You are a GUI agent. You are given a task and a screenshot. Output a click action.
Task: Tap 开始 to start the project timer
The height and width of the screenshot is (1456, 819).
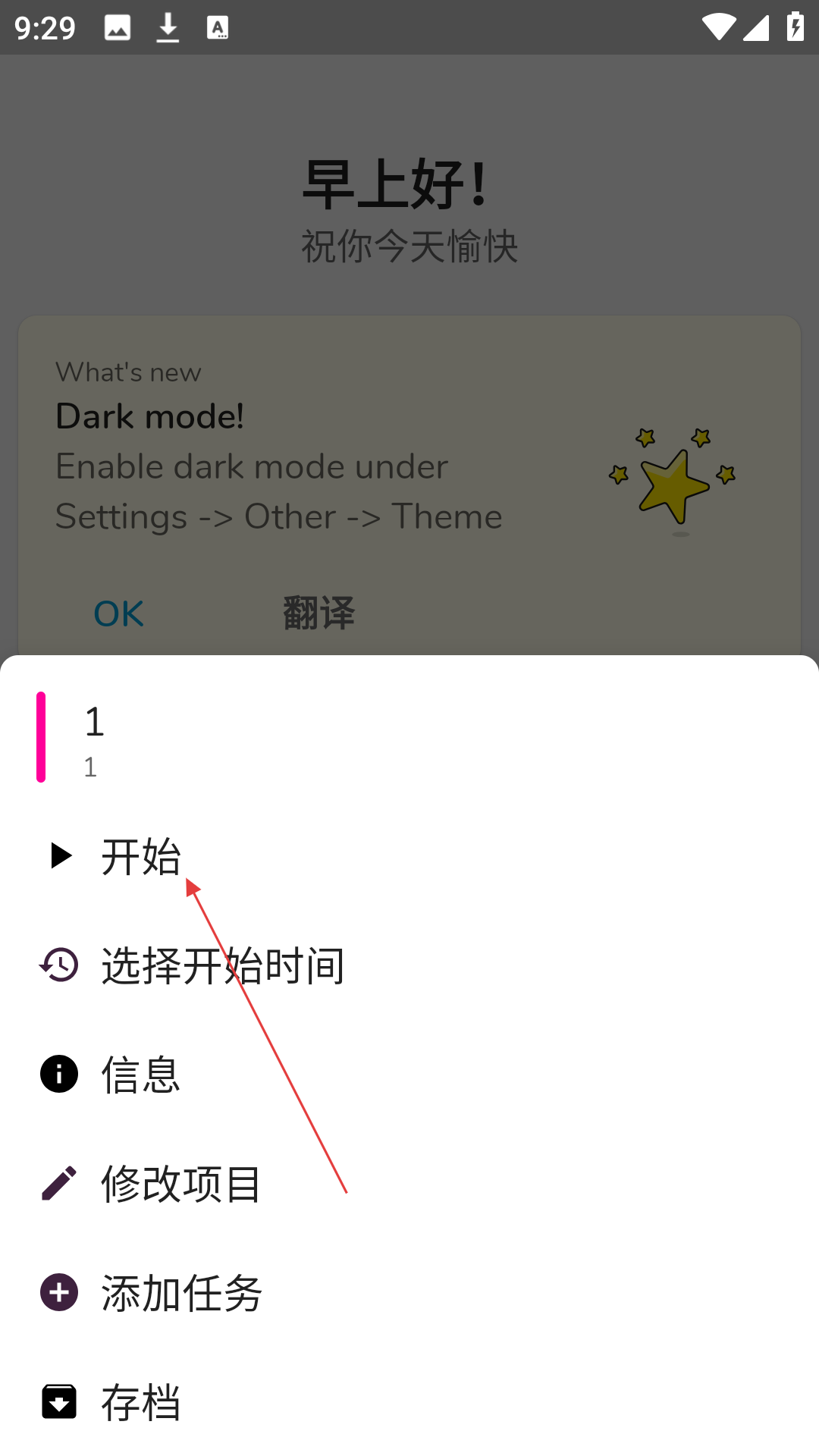coord(409,856)
